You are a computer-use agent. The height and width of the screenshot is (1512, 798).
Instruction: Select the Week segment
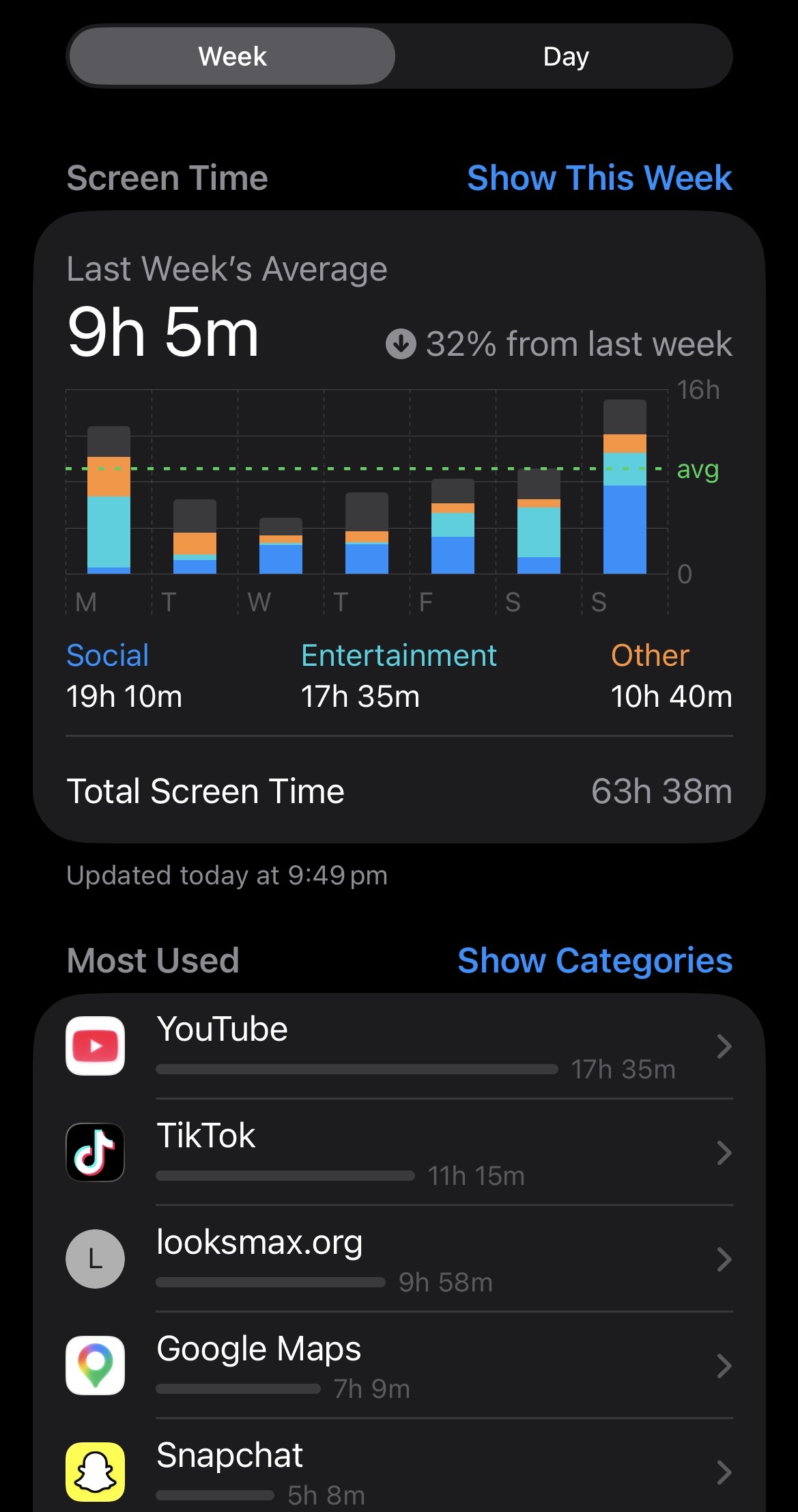pyautogui.click(x=232, y=57)
